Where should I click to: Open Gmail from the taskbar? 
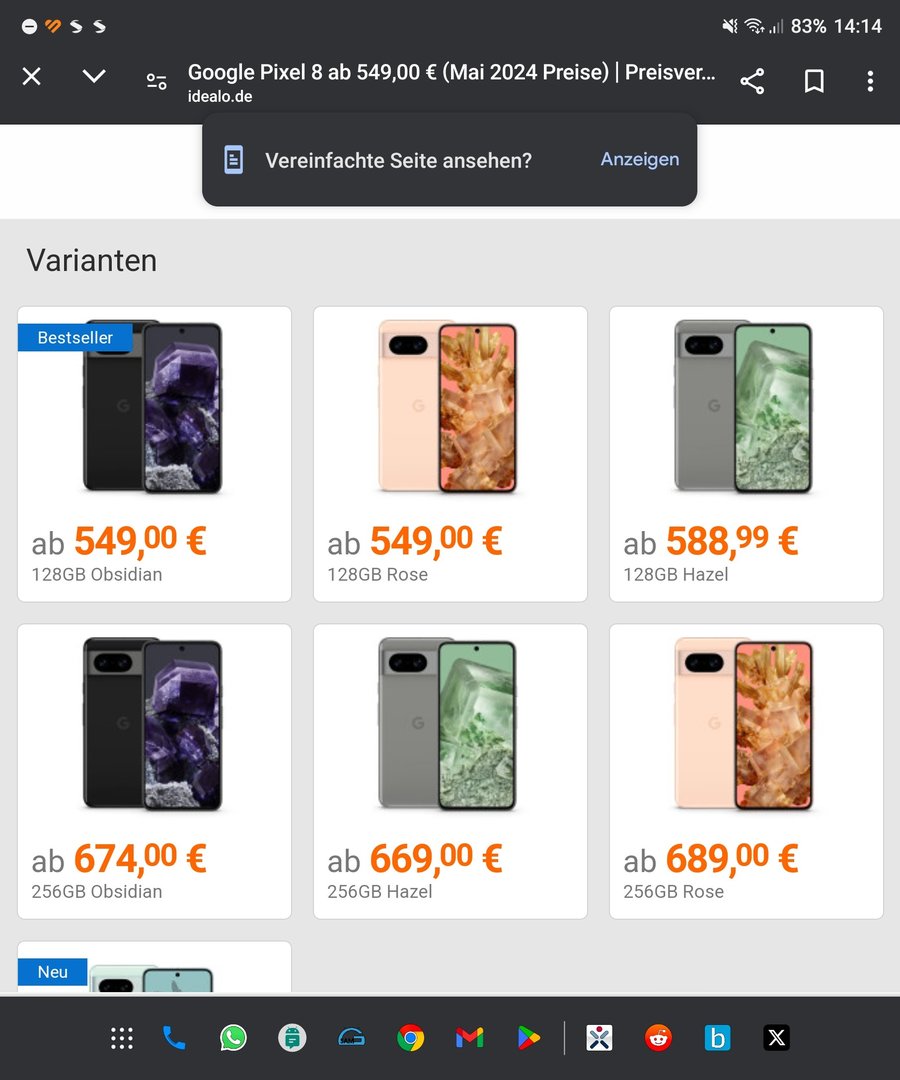[469, 1038]
